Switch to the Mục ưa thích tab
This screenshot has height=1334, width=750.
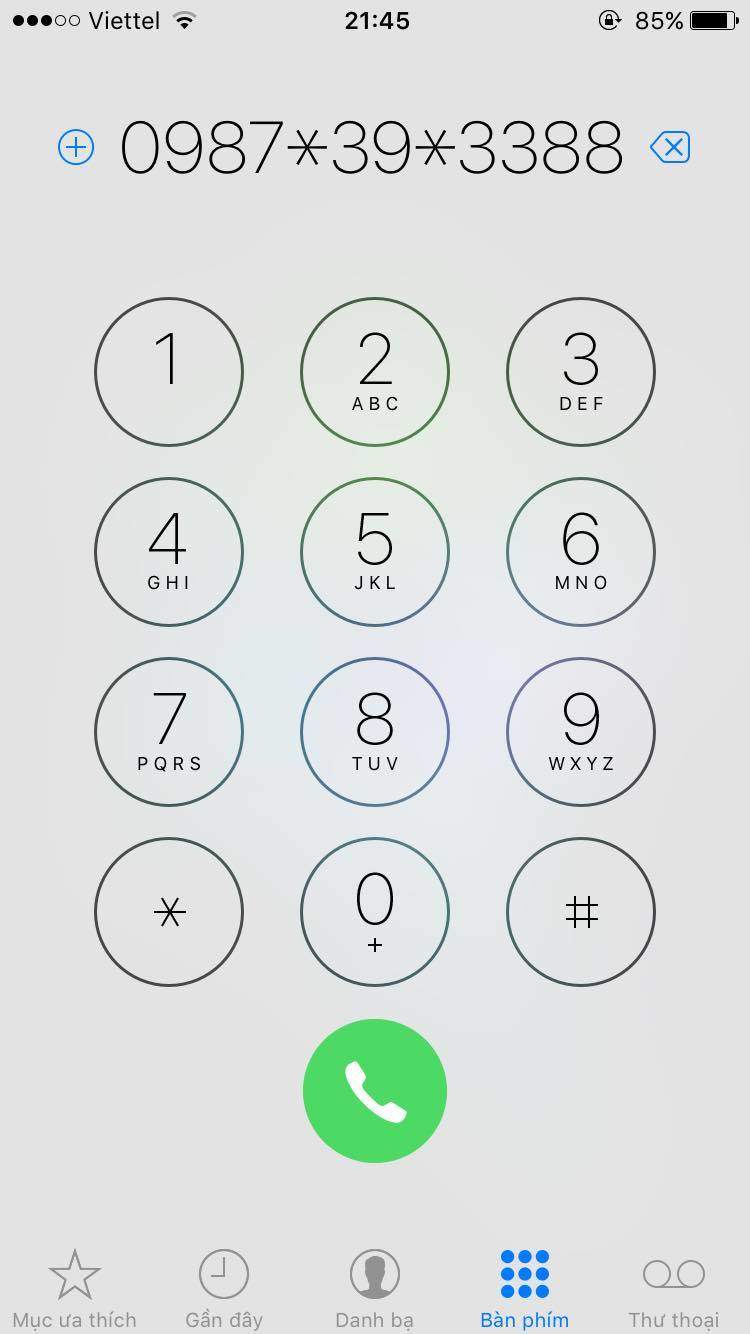click(x=75, y=1289)
